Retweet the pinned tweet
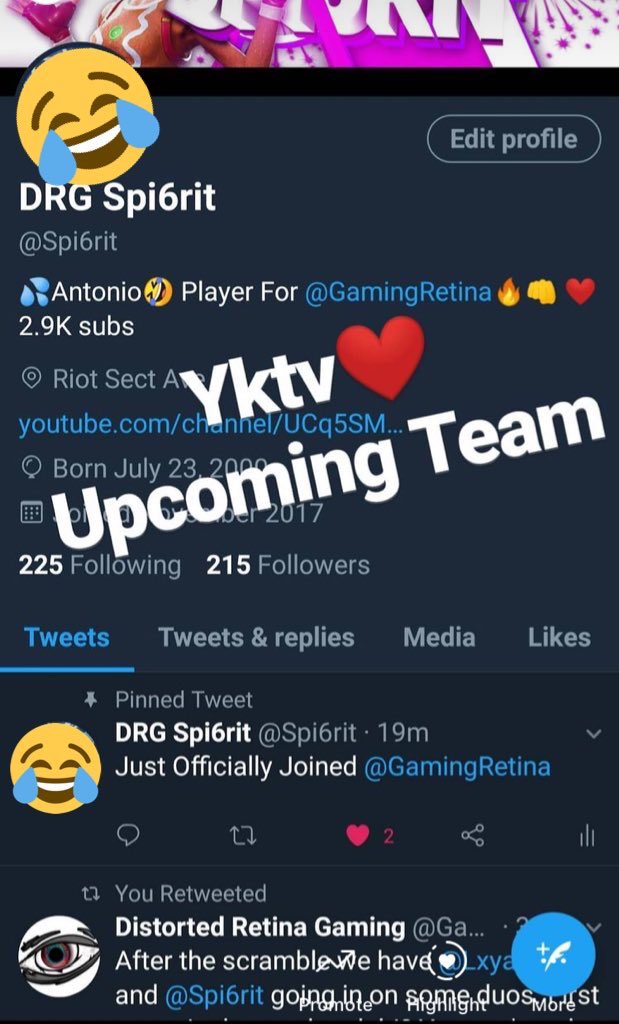Viewport: 619px width, 1024px height. click(243, 835)
